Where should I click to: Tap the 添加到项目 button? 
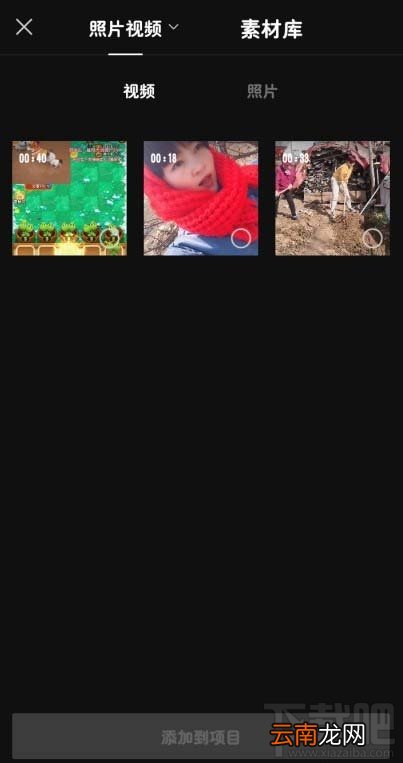(201, 737)
